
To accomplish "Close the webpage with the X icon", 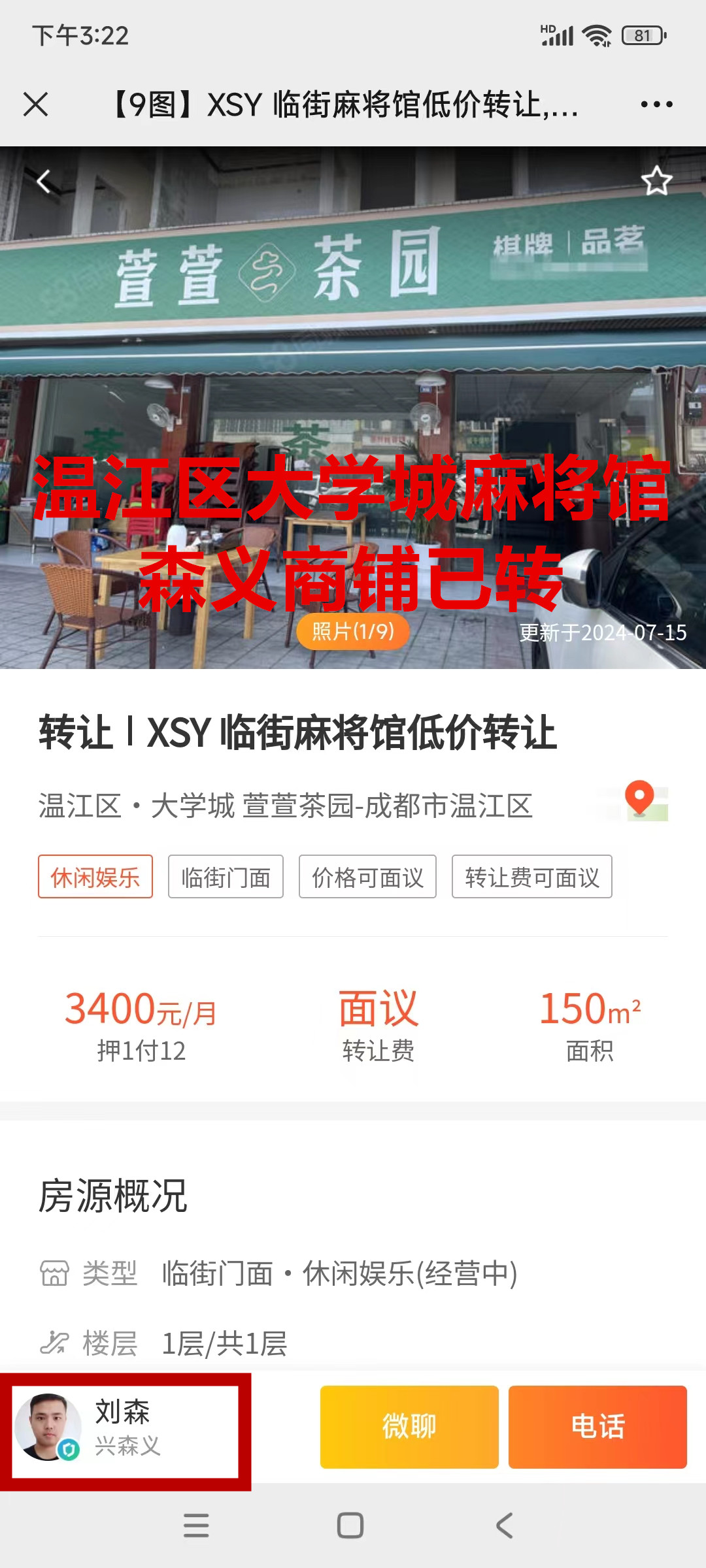I will click(x=35, y=105).
